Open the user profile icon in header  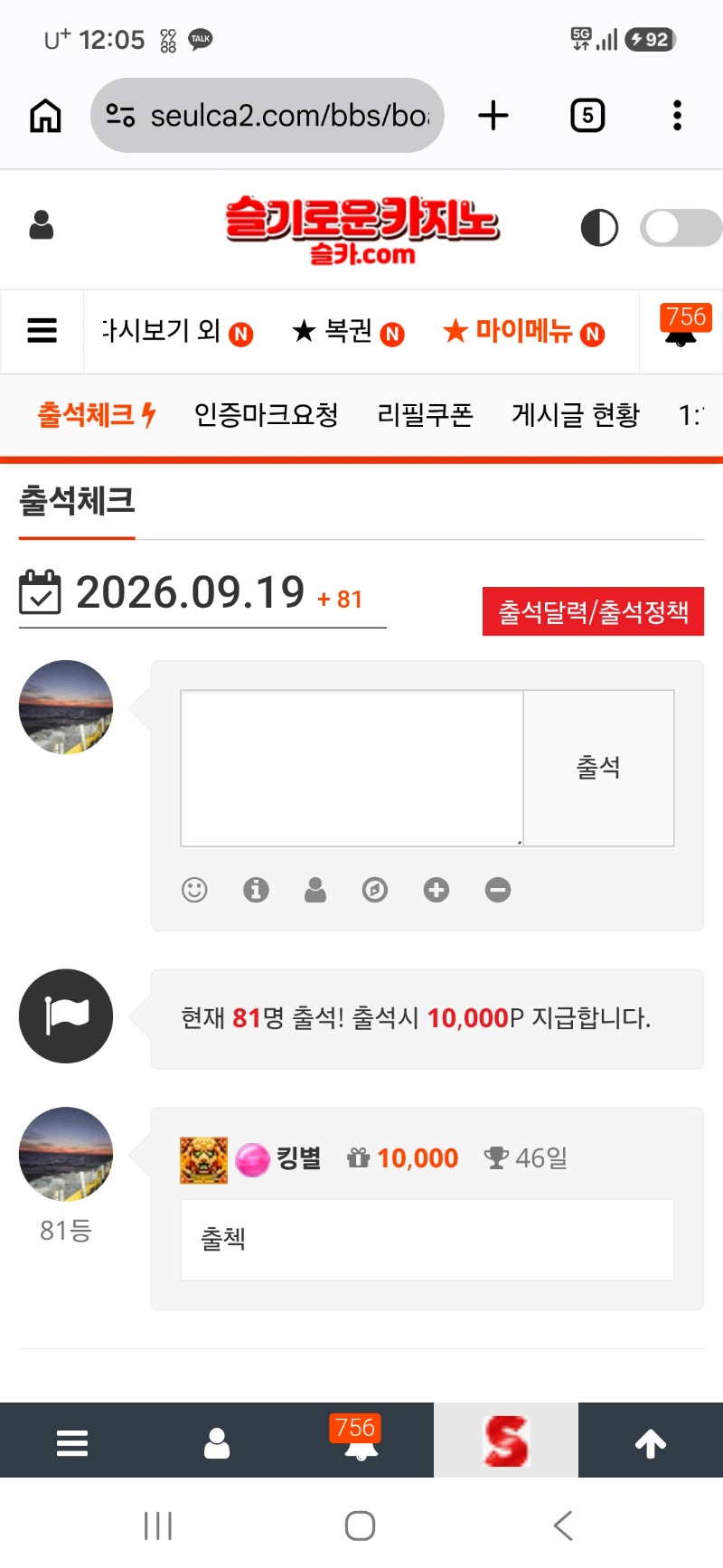42,225
